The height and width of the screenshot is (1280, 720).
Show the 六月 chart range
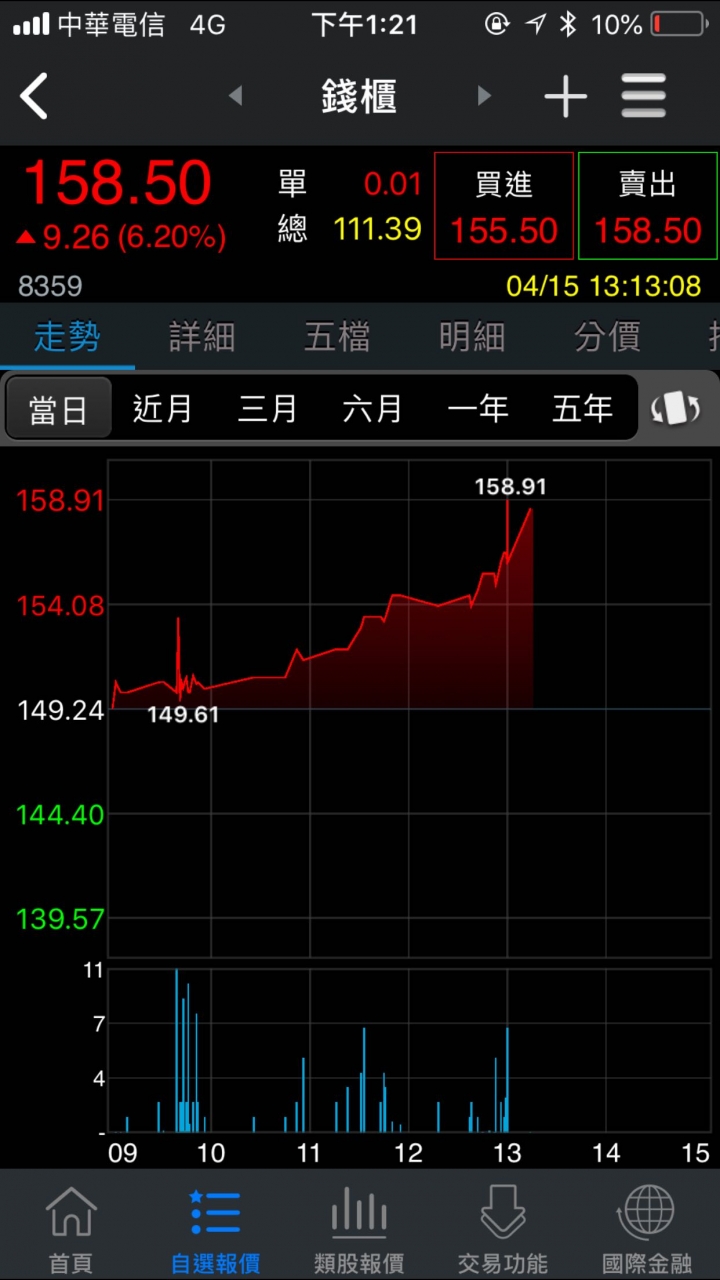(373, 408)
